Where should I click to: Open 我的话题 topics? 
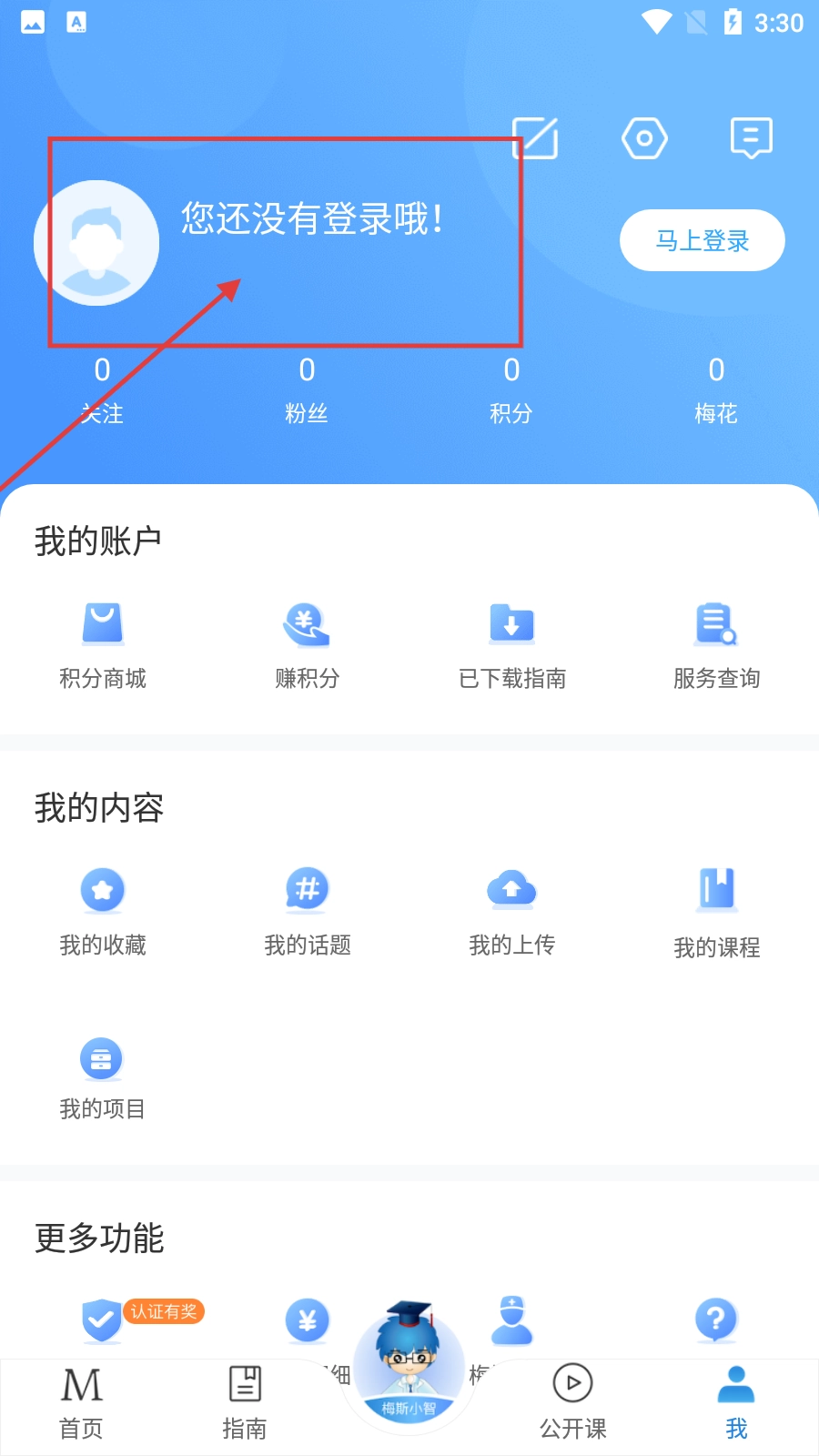pyautogui.click(x=307, y=911)
